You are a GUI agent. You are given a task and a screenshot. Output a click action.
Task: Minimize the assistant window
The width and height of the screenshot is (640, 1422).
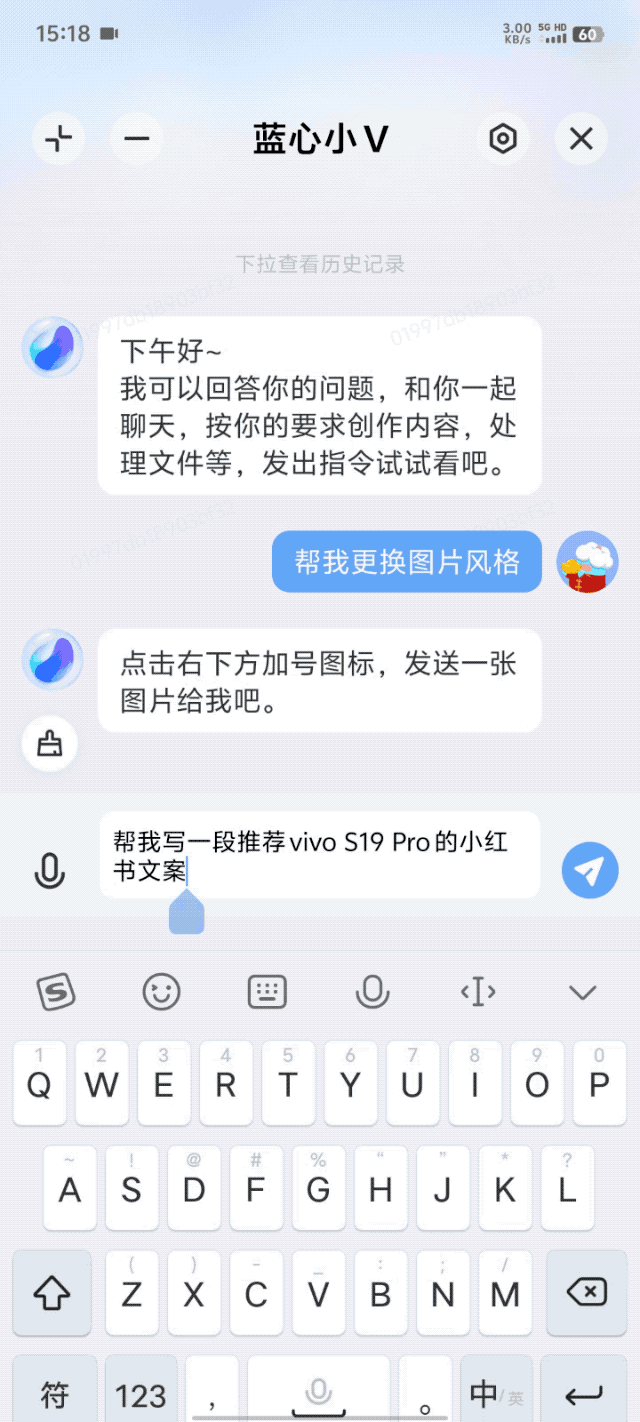pyautogui.click(x=137, y=138)
